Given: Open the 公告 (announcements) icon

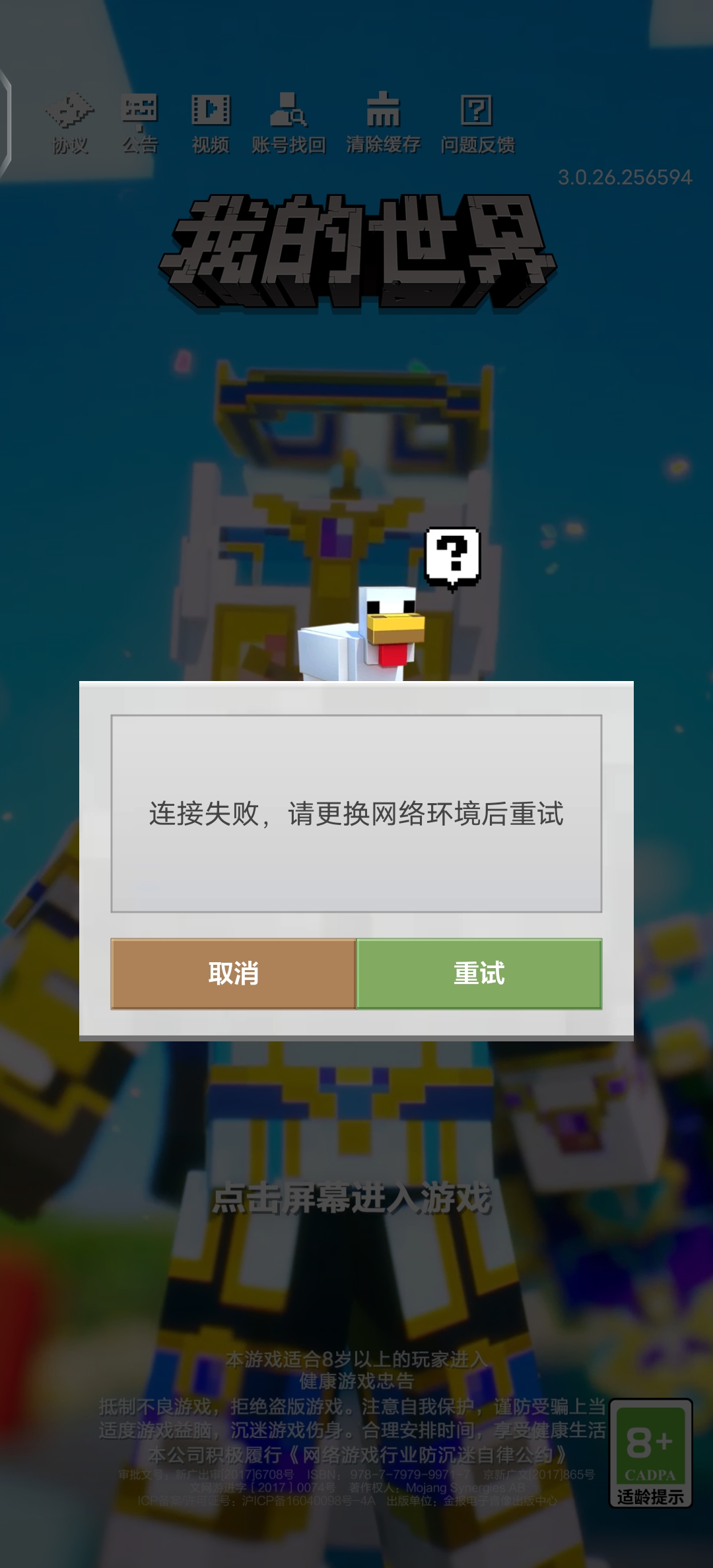Looking at the screenshot, I should (x=139, y=123).
